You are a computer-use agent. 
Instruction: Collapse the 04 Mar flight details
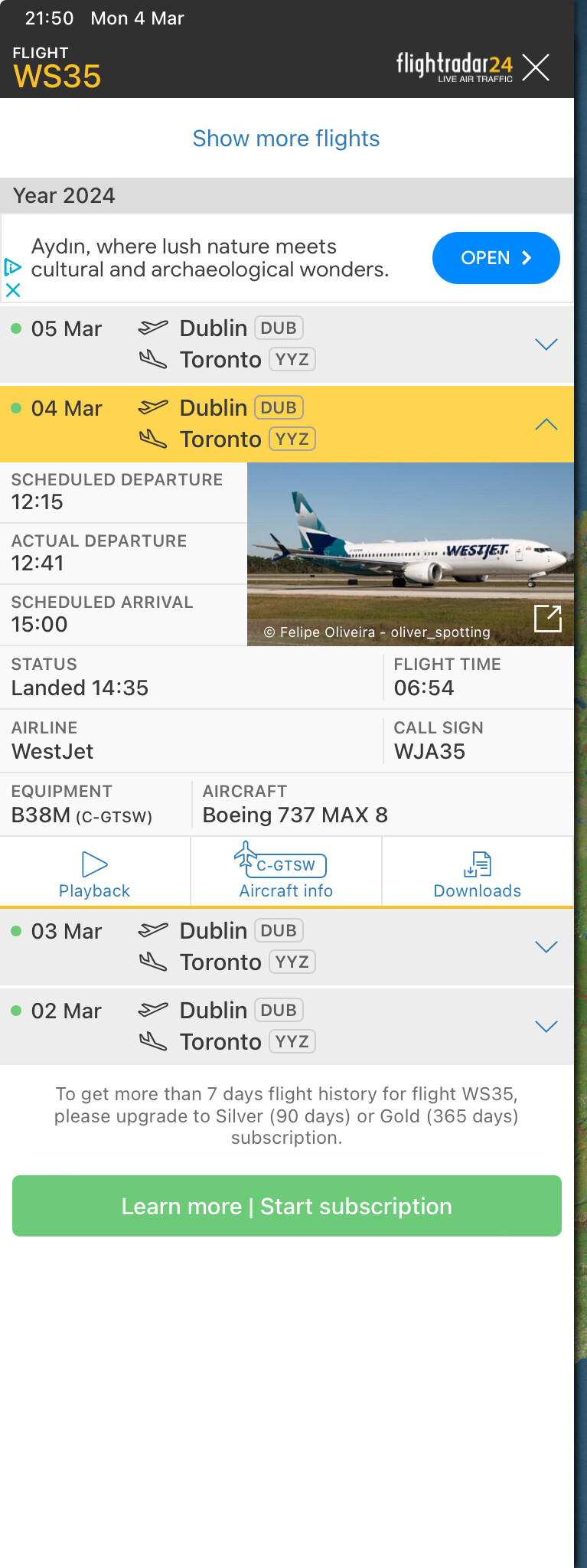click(546, 424)
